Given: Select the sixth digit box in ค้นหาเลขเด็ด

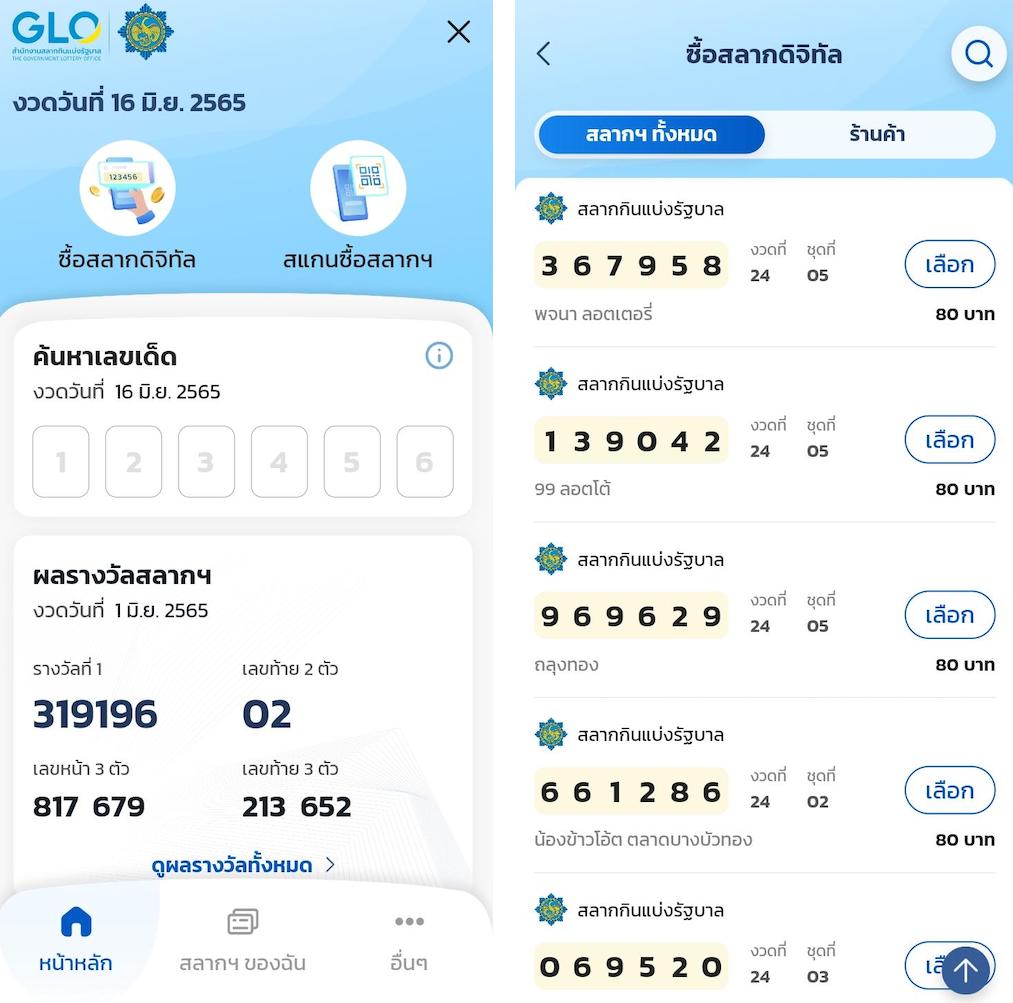Looking at the screenshot, I should tap(425, 461).
